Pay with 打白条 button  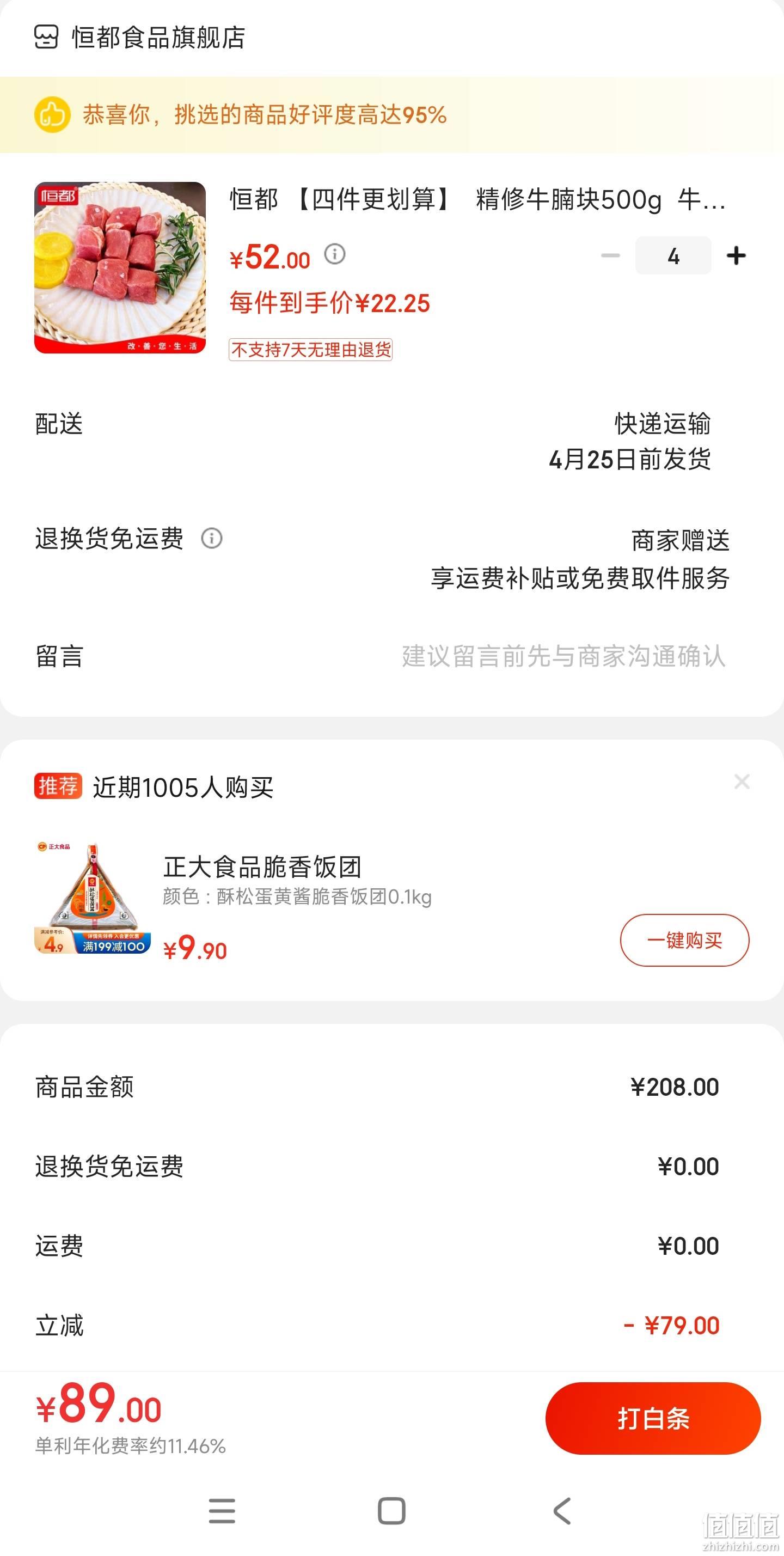653,1418
